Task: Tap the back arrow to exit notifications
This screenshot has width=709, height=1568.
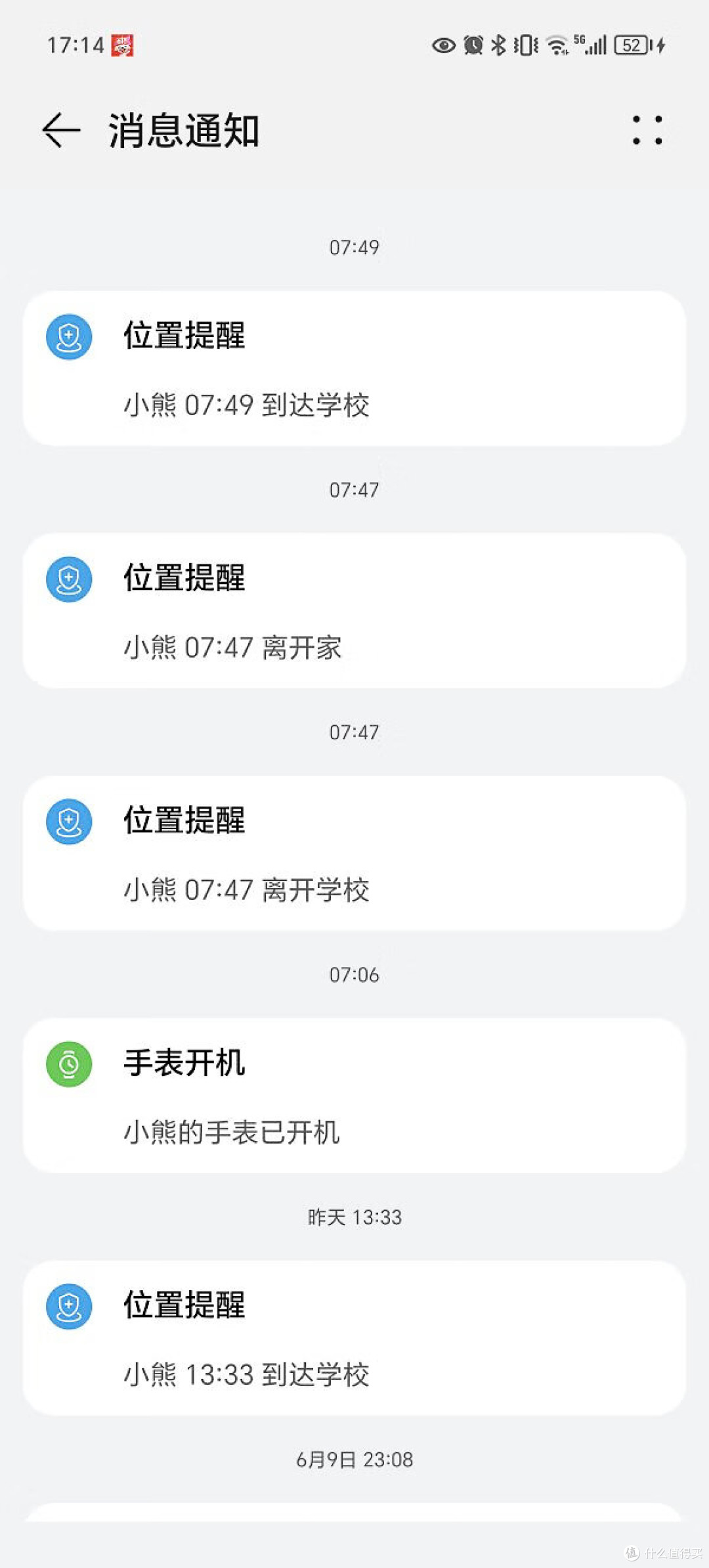Action: (61, 129)
